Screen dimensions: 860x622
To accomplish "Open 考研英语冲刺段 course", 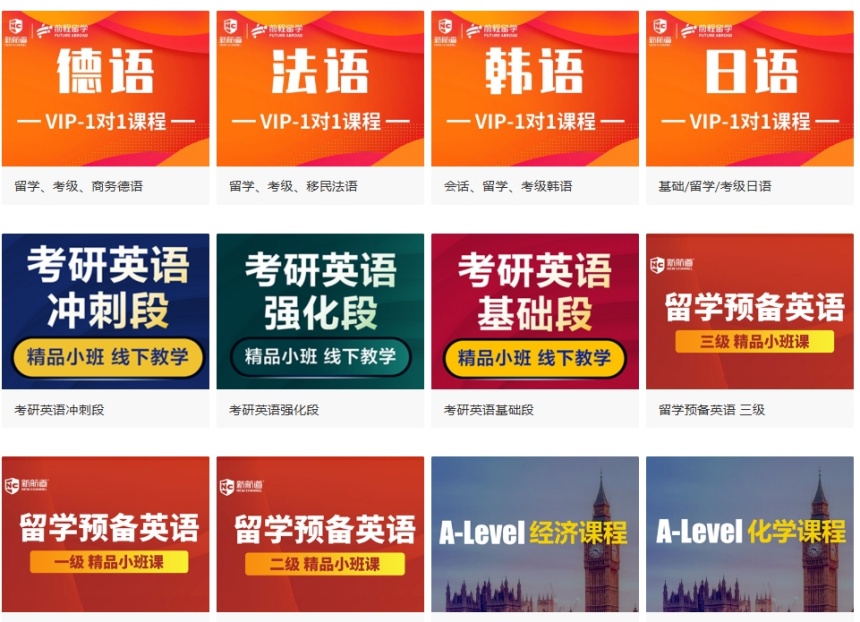I will click(x=105, y=312).
